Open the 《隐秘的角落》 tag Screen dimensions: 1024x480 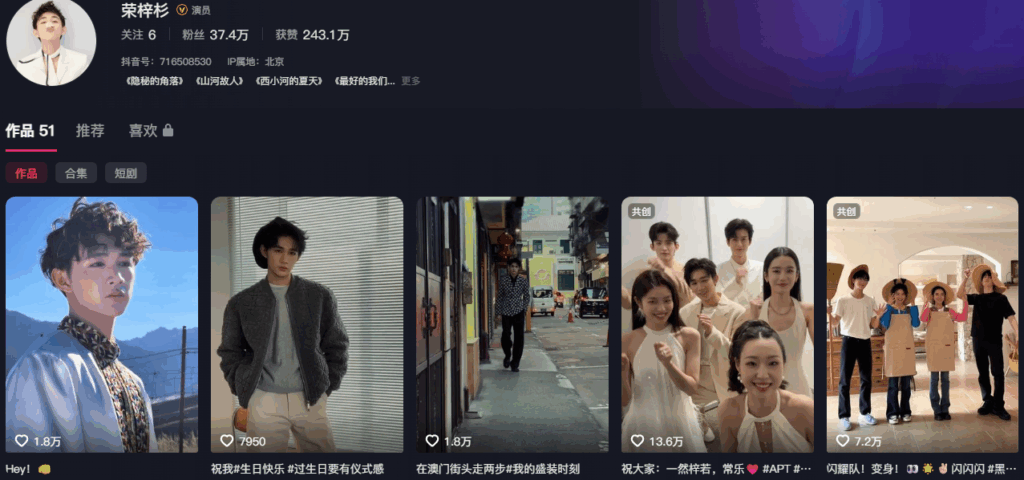click(155, 81)
